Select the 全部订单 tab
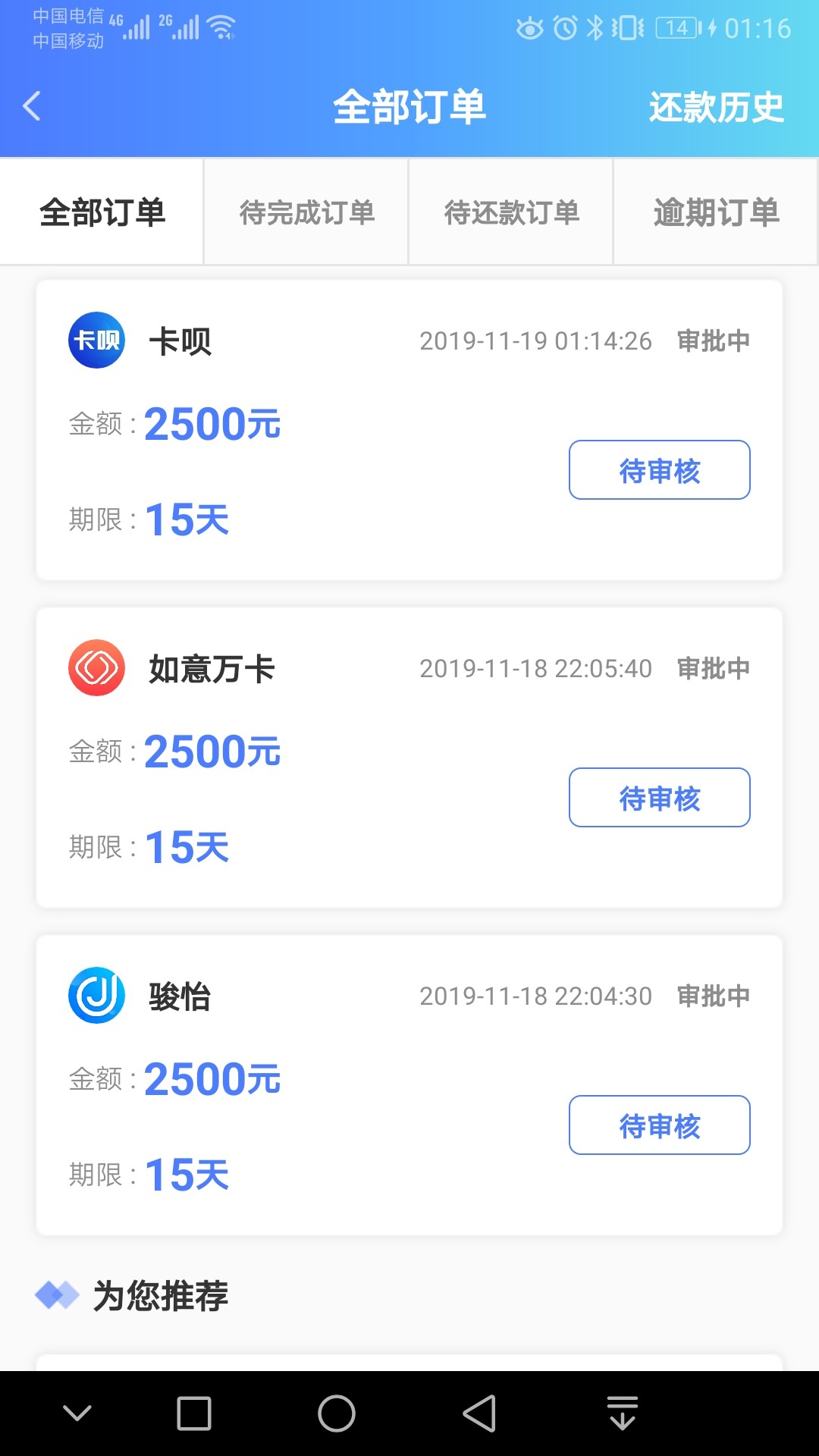Image resolution: width=819 pixels, height=1456 pixels. (102, 212)
